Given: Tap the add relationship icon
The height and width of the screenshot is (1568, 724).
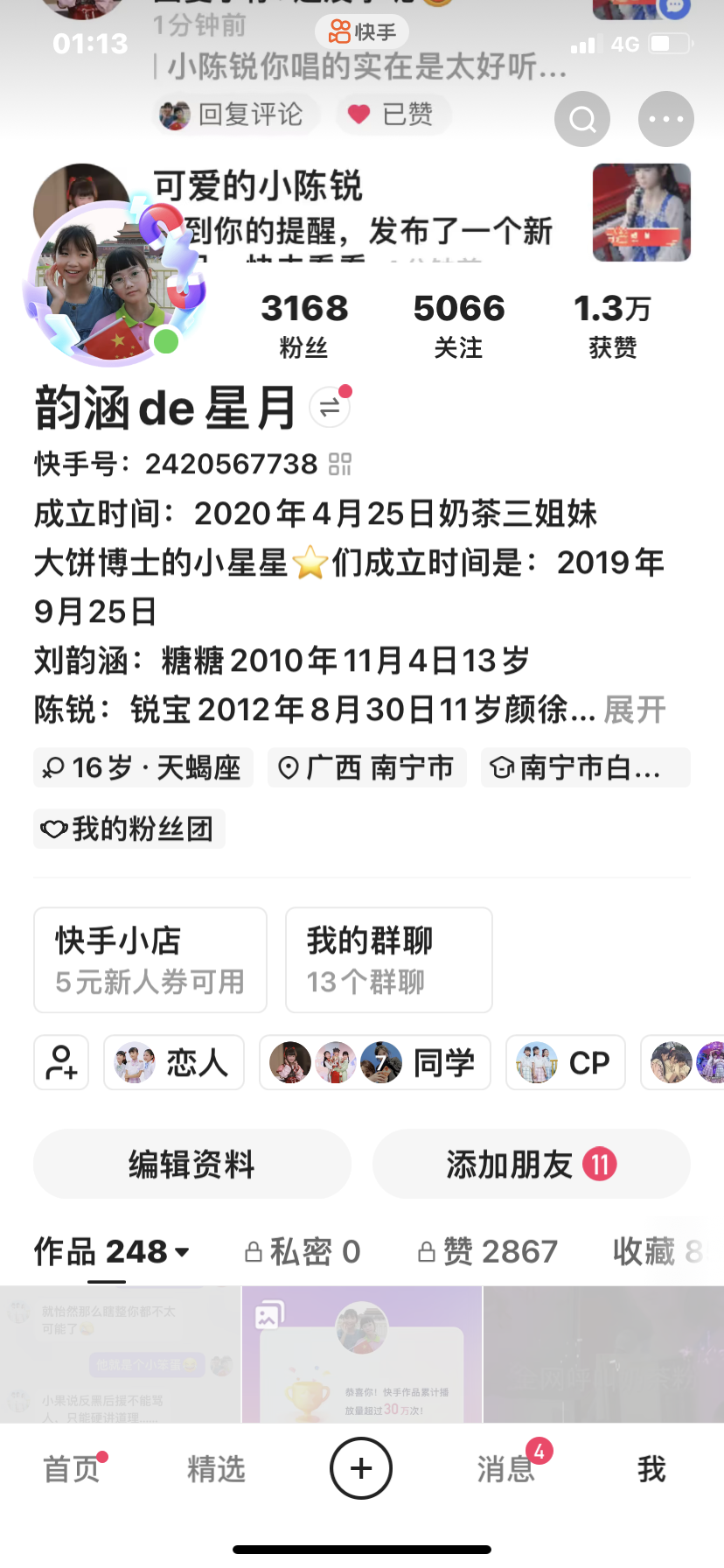Looking at the screenshot, I should tap(61, 1062).
